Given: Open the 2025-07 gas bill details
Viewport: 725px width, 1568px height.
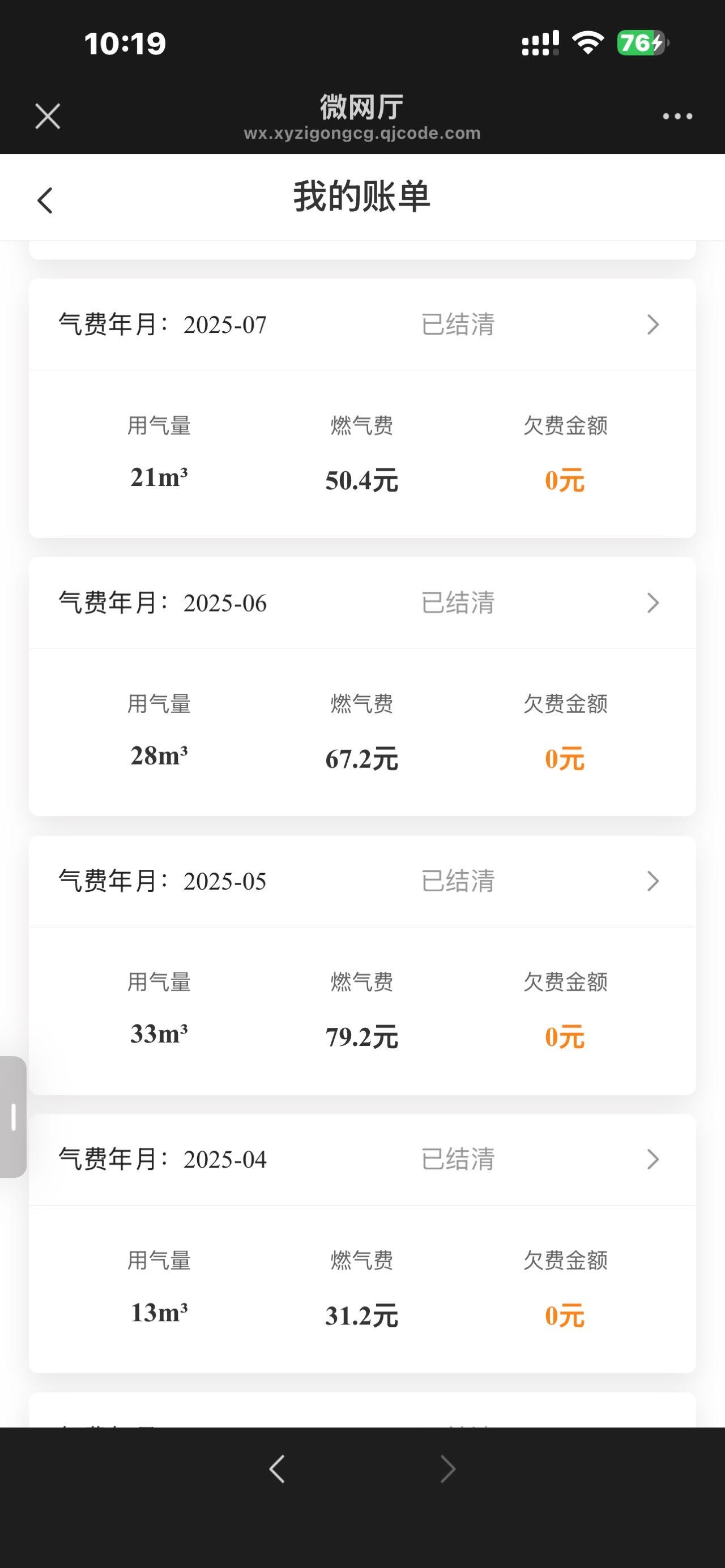Looking at the screenshot, I should tap(652, 324).
